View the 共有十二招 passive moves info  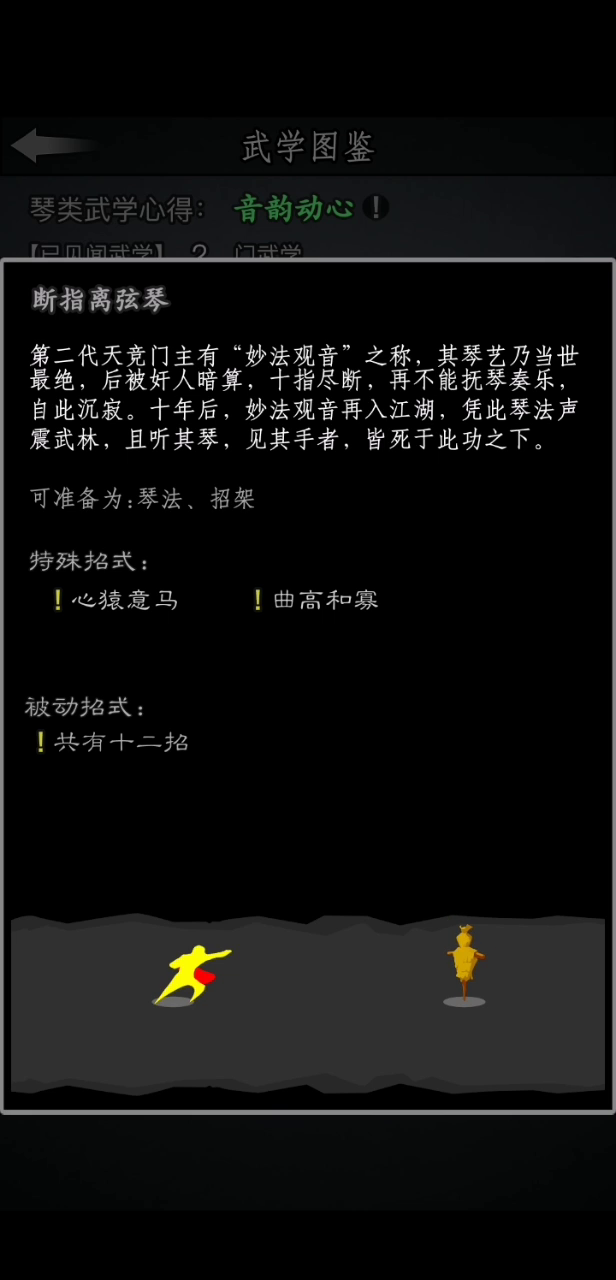[112, 742]
